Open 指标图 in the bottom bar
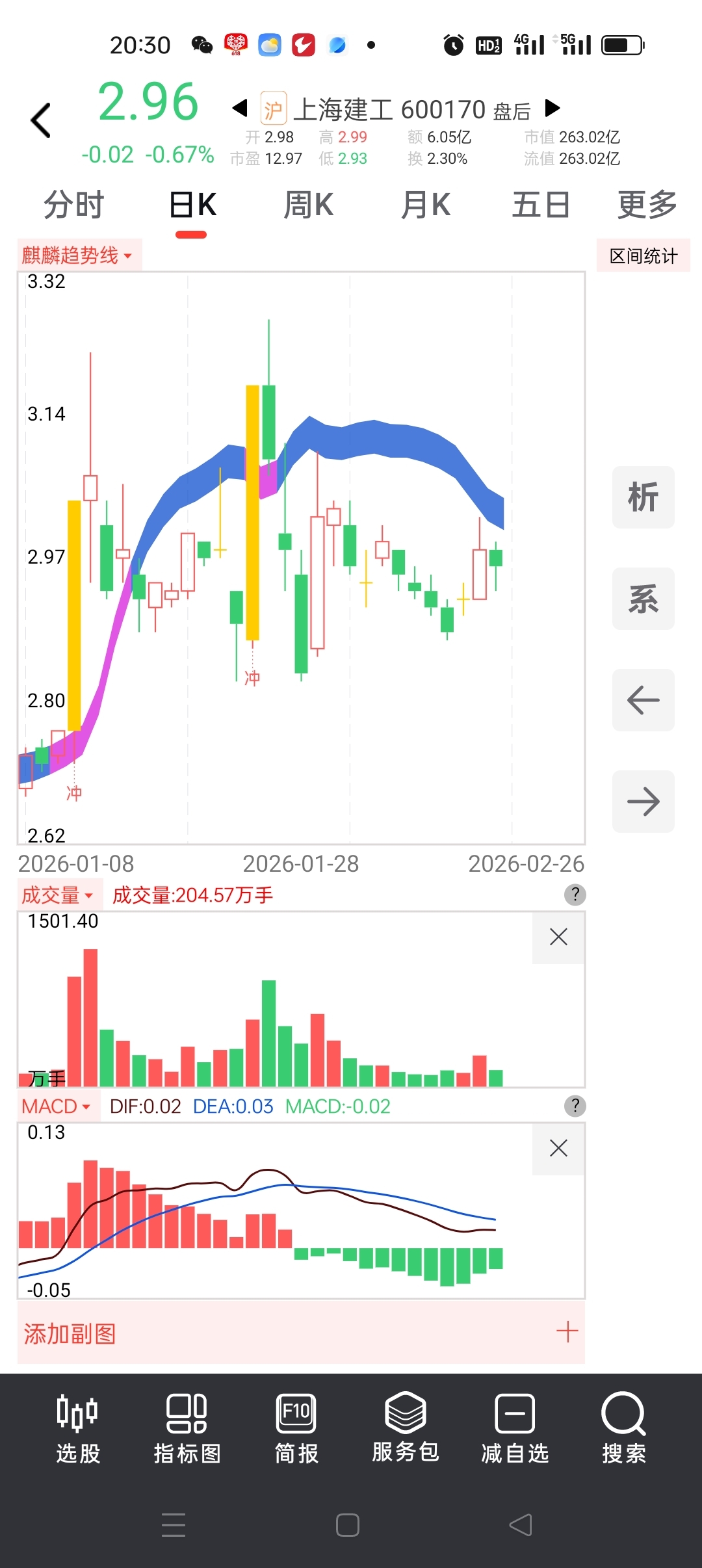The width and height of the screenshot is (702, 1568). click(x=187, y=1429)
